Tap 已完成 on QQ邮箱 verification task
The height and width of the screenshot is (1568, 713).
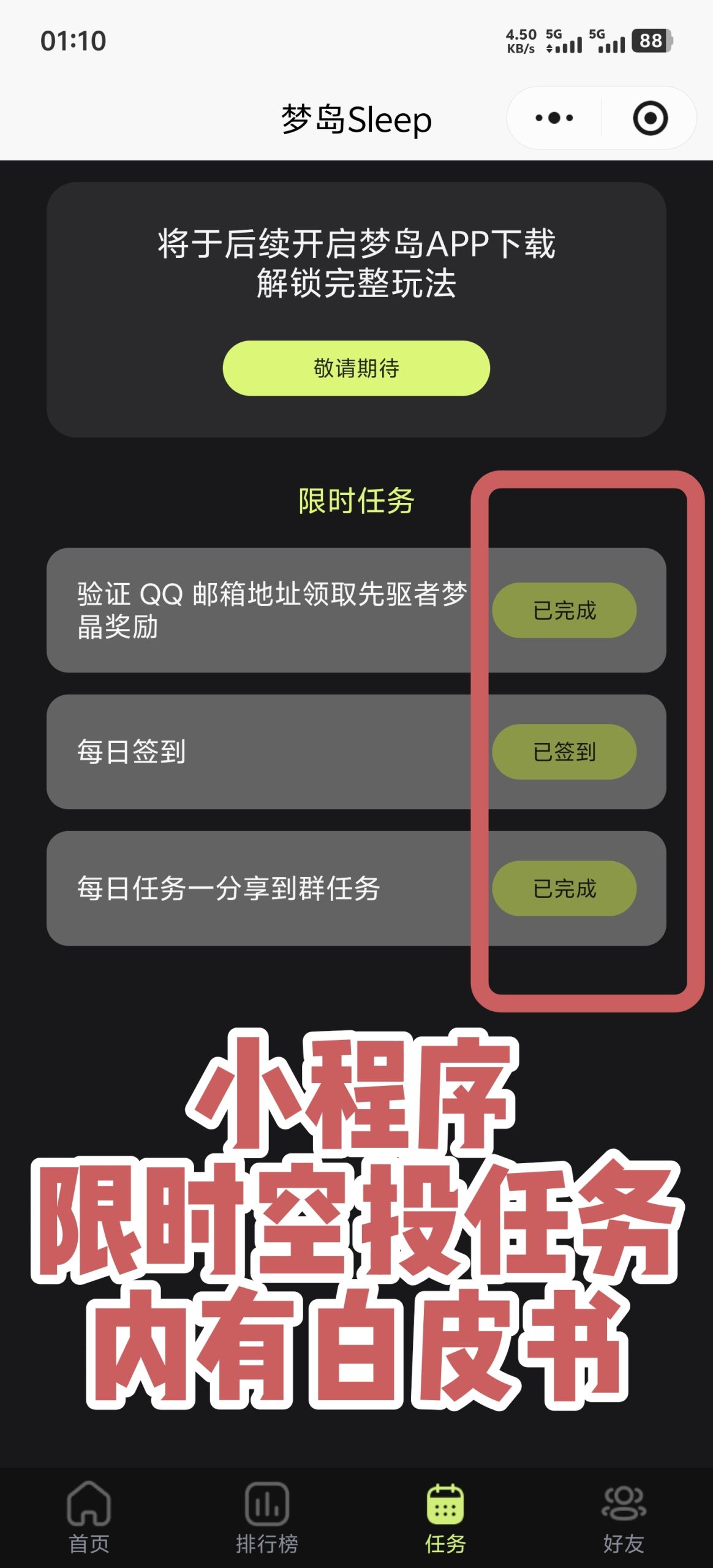(x=564, y=610)
